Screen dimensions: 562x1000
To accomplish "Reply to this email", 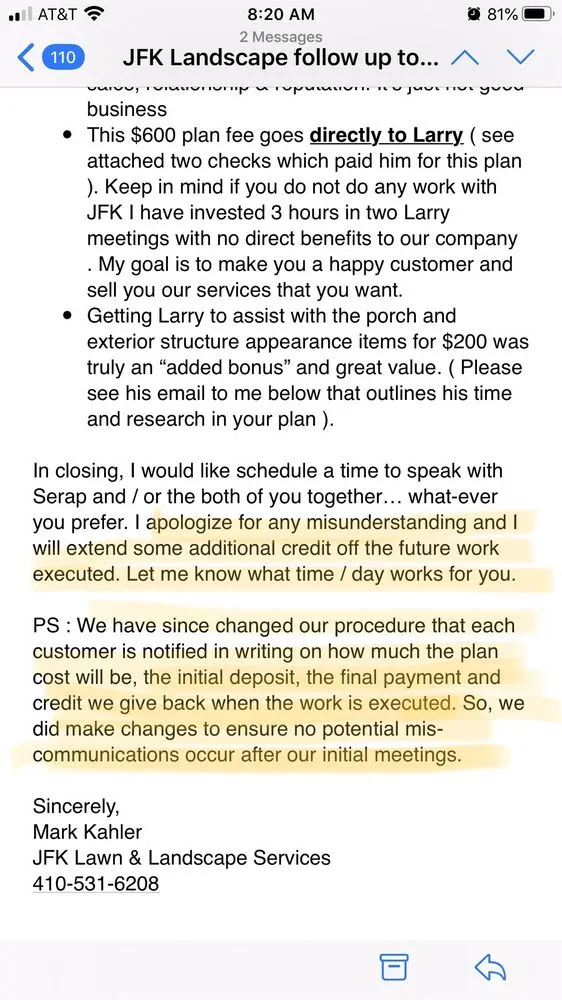I will click(x=490, y=967).
